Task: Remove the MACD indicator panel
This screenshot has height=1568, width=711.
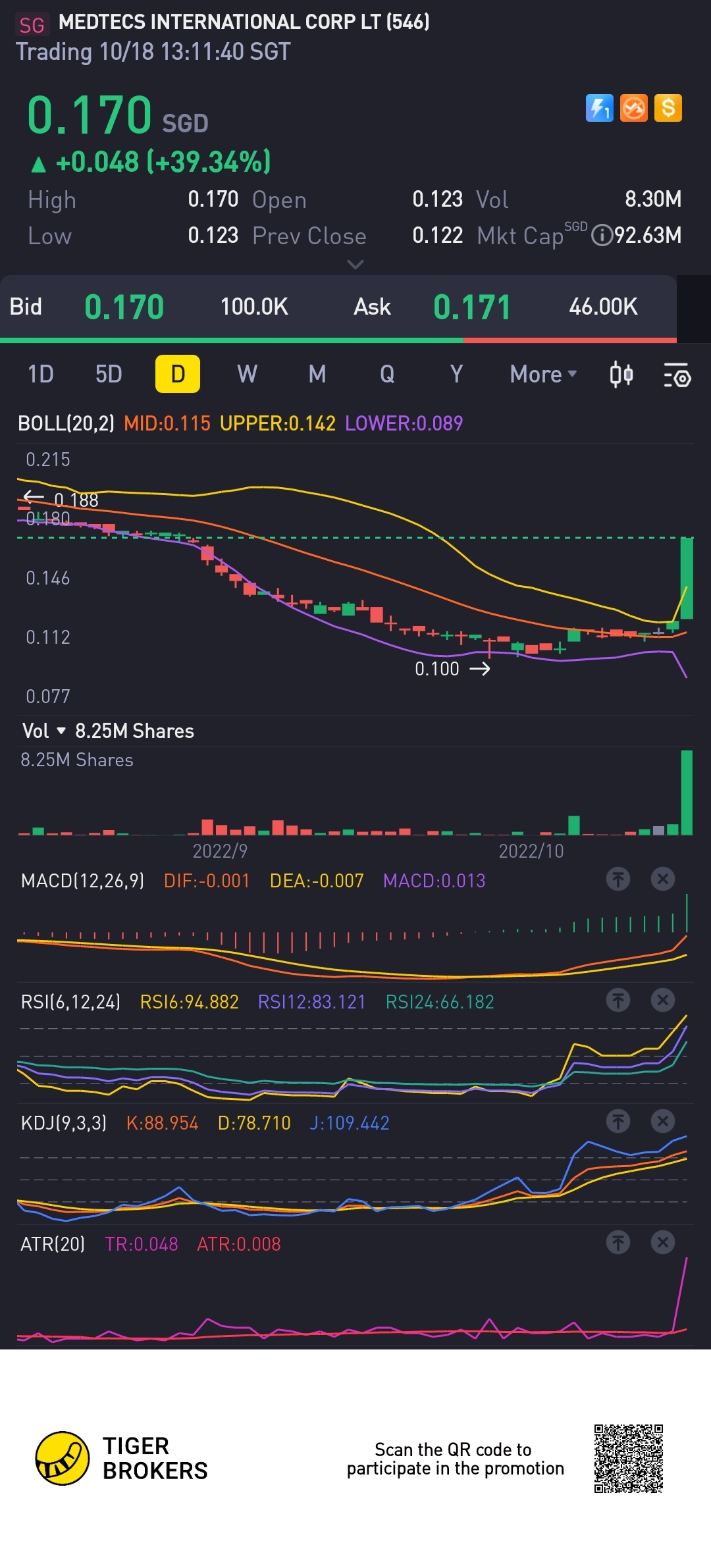Action: [662, 879]
